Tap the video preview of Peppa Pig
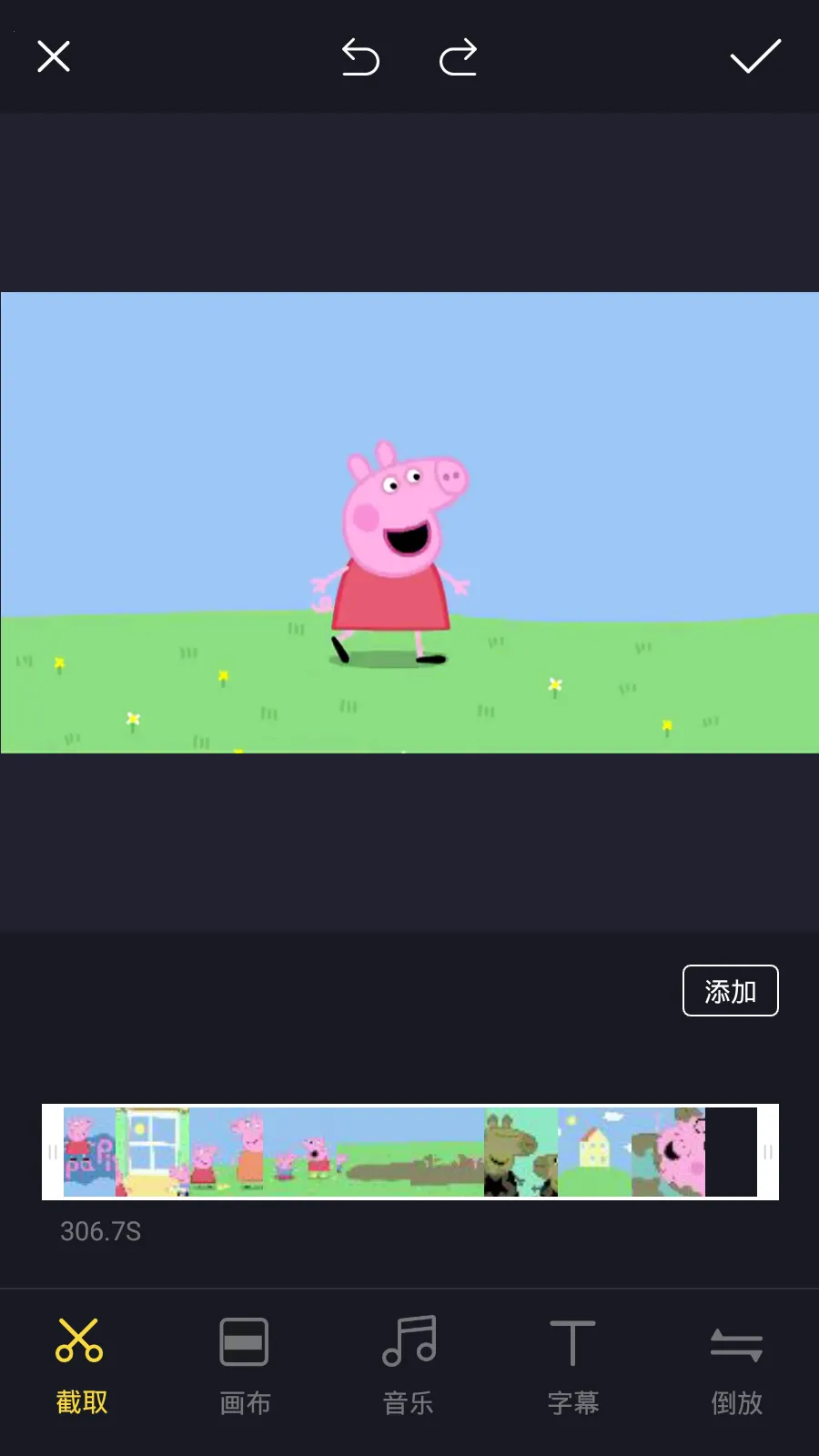The width and height of the screenshot is (819, 1456). pos(409,522)
